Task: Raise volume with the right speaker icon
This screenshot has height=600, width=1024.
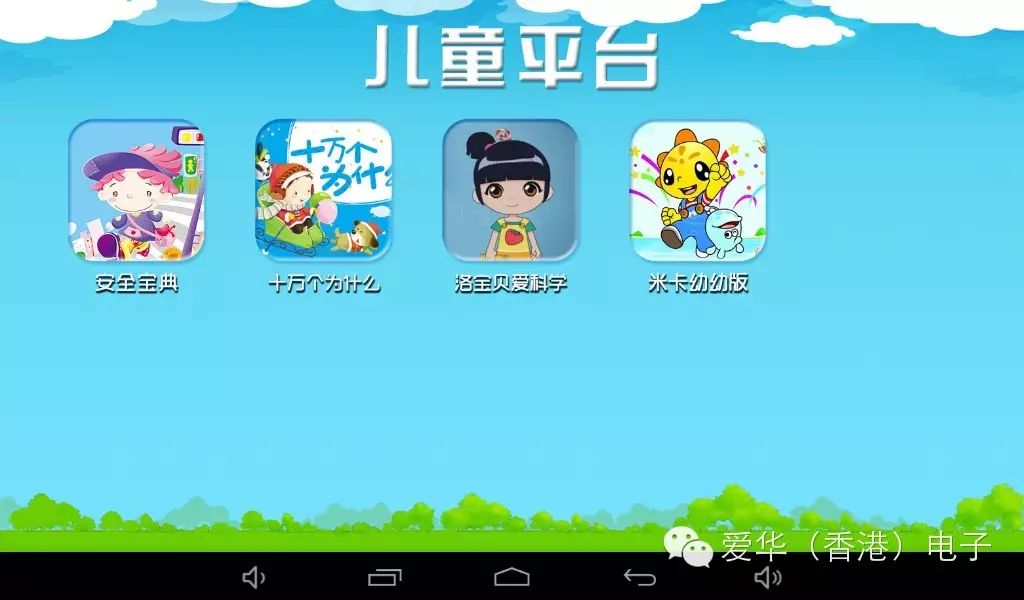Action: [768, 577]
